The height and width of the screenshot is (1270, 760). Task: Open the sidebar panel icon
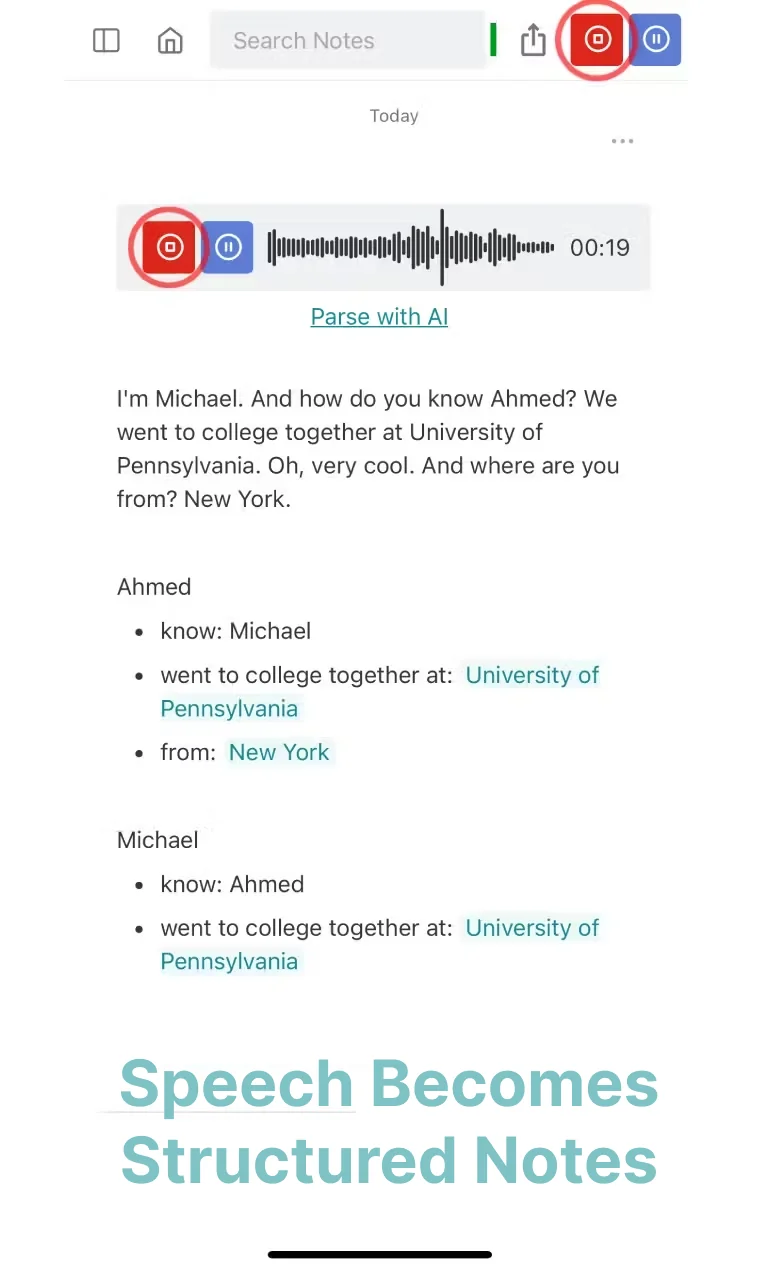click(x=106, y=40)
